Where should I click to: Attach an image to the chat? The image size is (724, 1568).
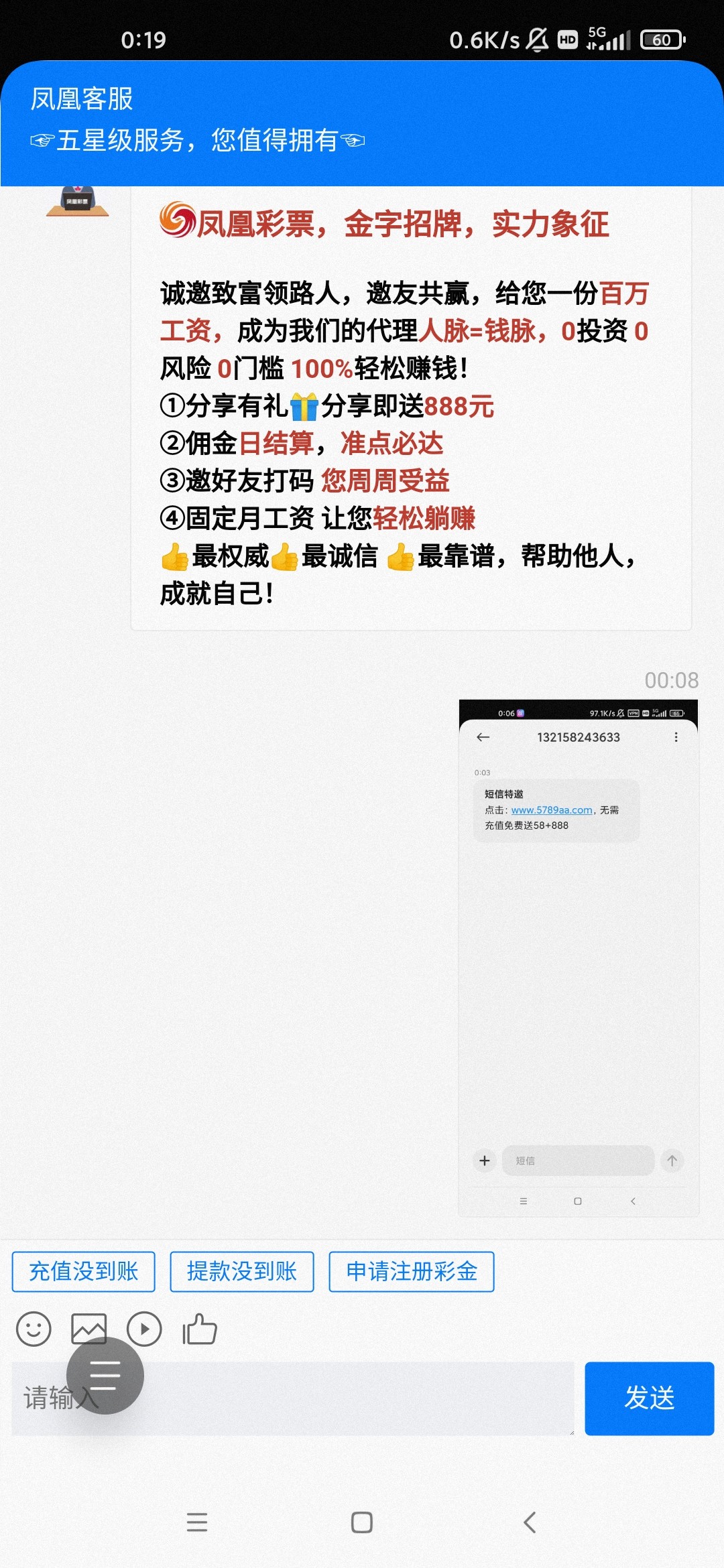coord(89,1329)
